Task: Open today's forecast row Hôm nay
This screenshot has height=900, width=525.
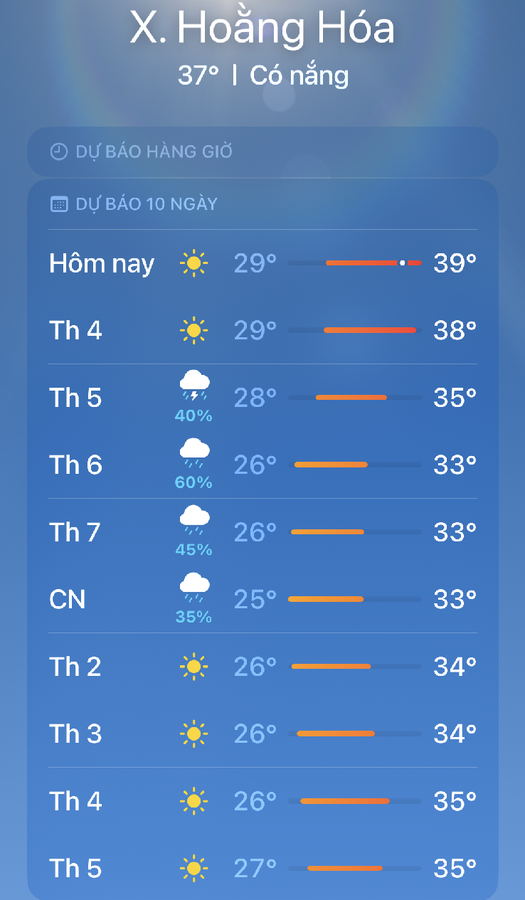Action: (x=263, y=263)
